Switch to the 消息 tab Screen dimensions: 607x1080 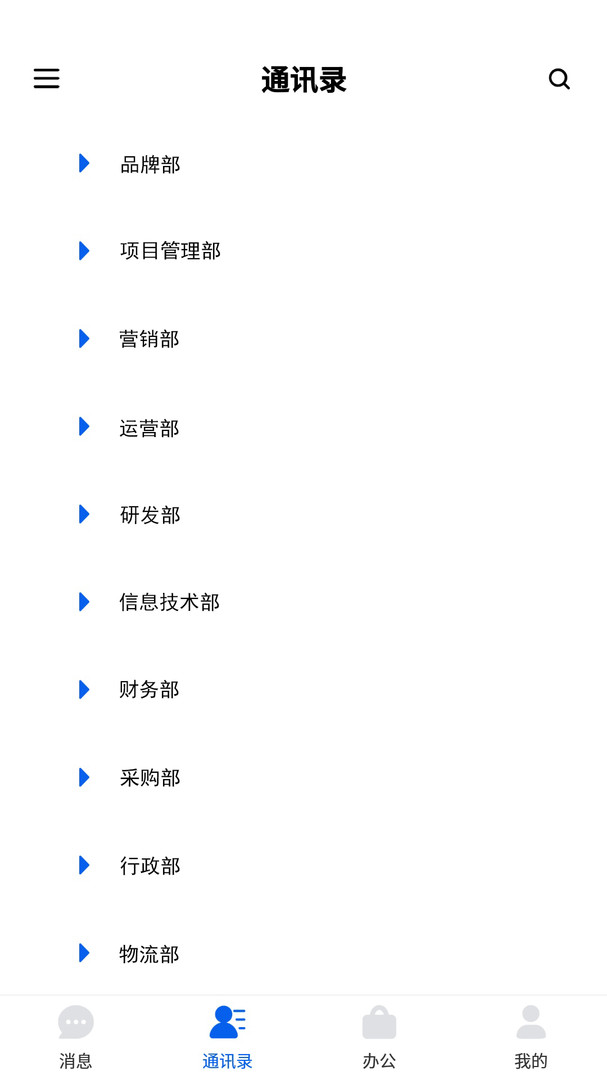coord(76,1037)
